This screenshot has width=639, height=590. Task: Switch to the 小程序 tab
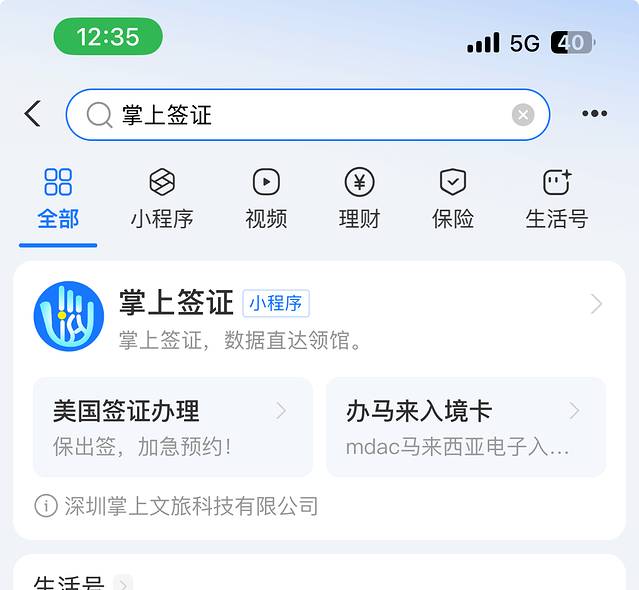coord(162,200)
